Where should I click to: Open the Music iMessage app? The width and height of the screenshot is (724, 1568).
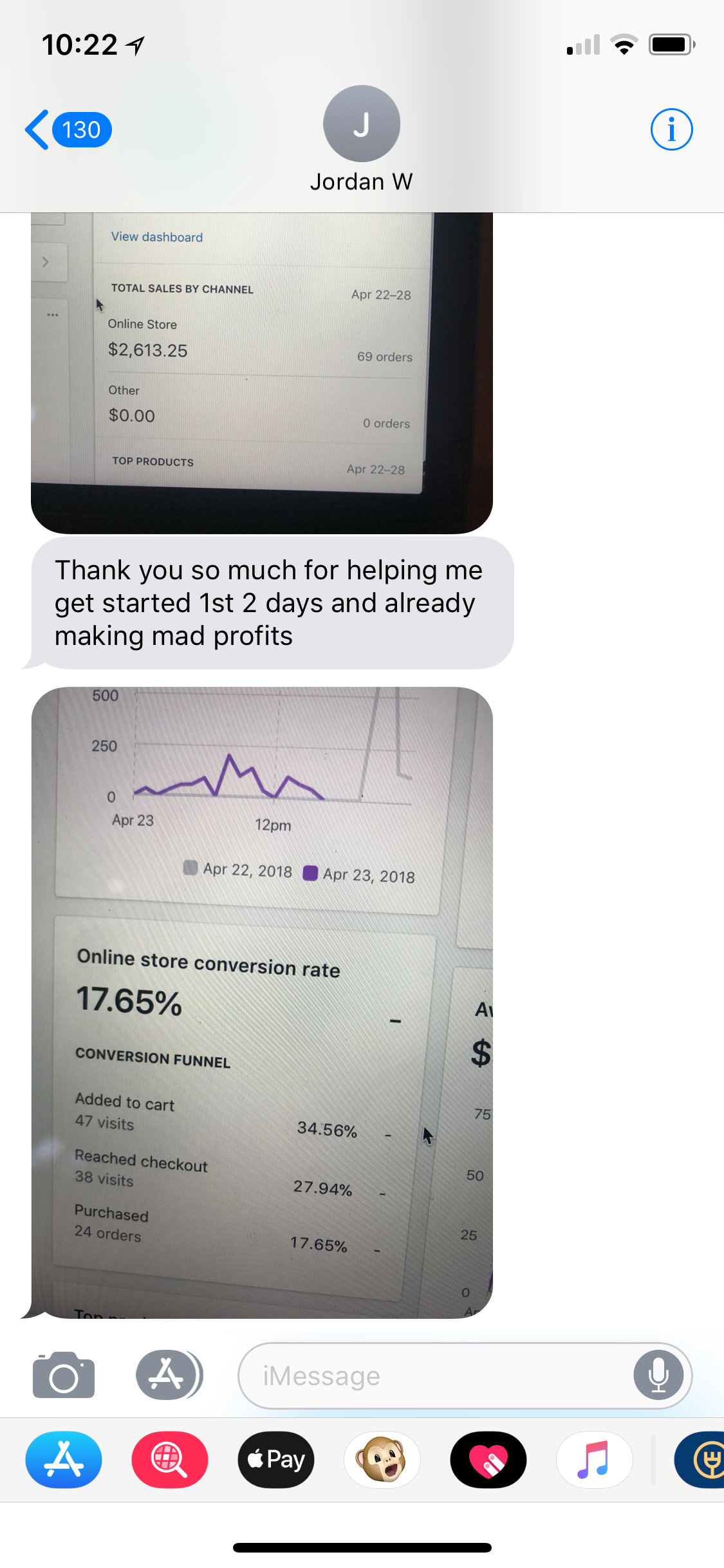point(594,1459)
